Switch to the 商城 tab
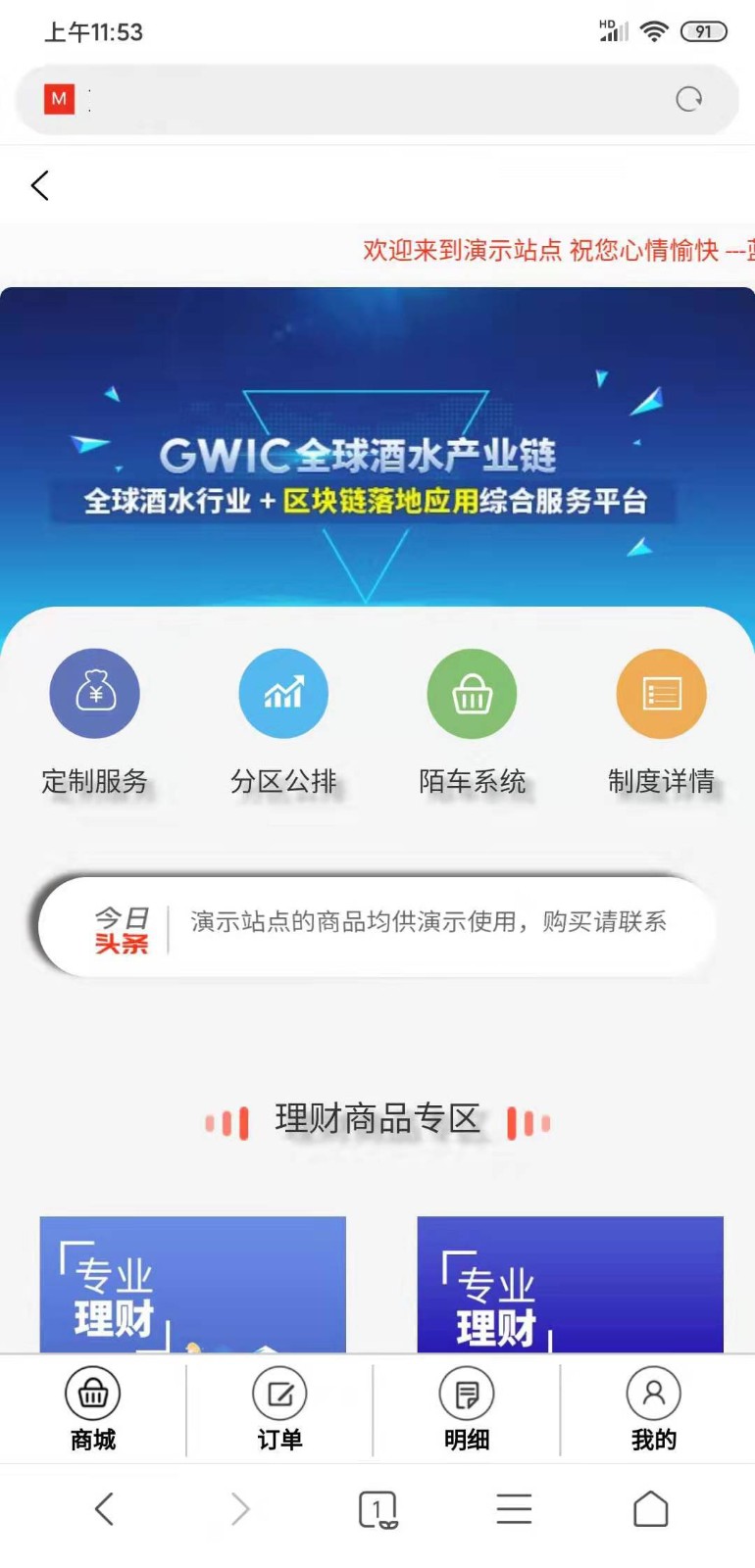This screenshot has height=1568, width=755. click(x=93, y=1409)
